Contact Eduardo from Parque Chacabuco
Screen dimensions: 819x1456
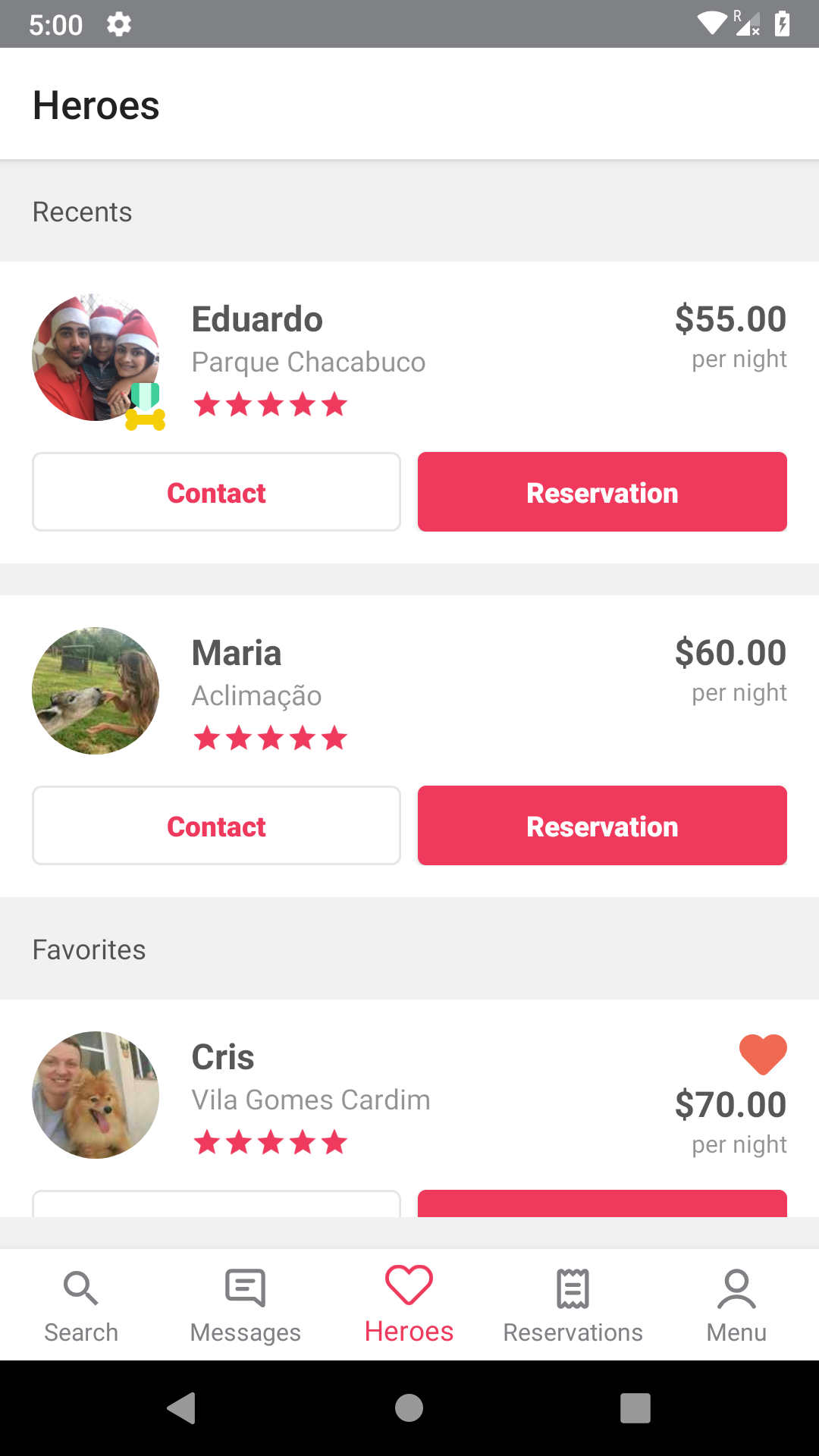point(216,492)
